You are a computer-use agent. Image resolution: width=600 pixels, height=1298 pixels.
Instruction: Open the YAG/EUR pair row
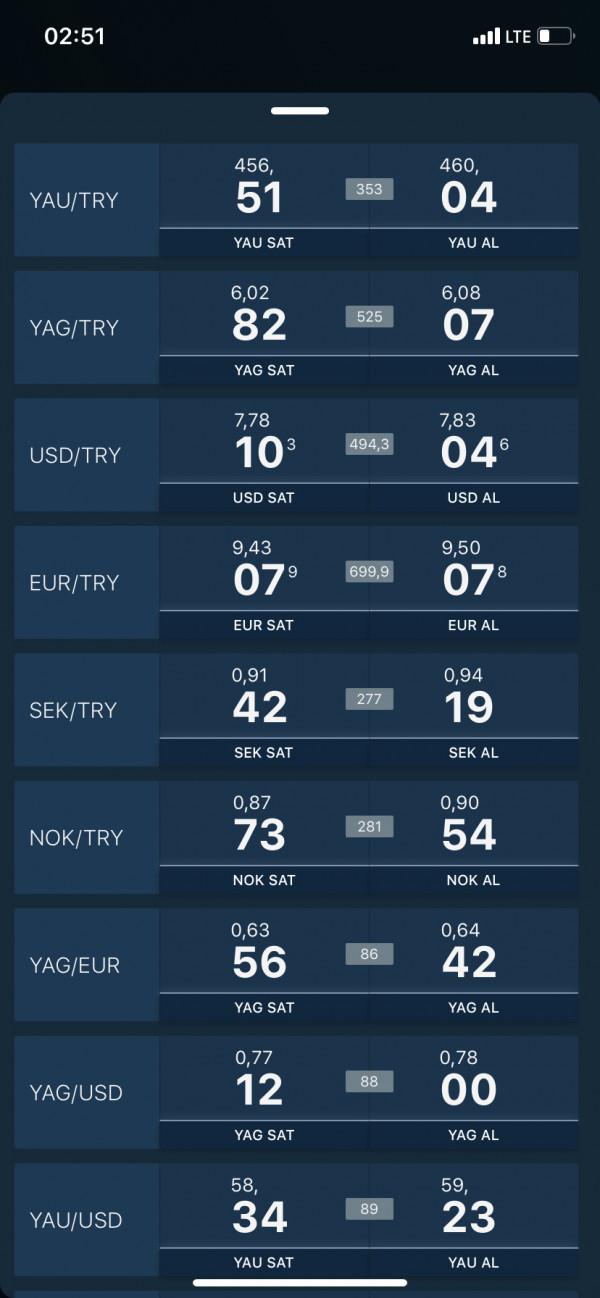coord(296,965)
